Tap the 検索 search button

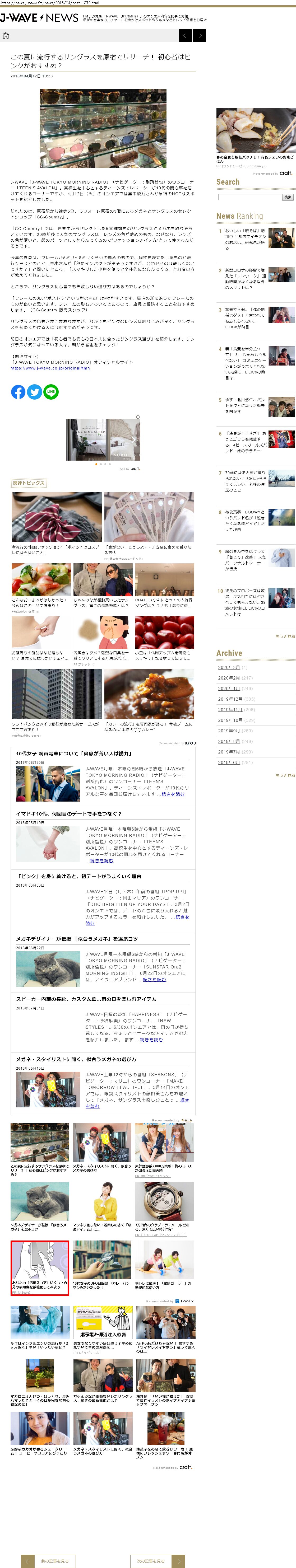click(288, 197)
